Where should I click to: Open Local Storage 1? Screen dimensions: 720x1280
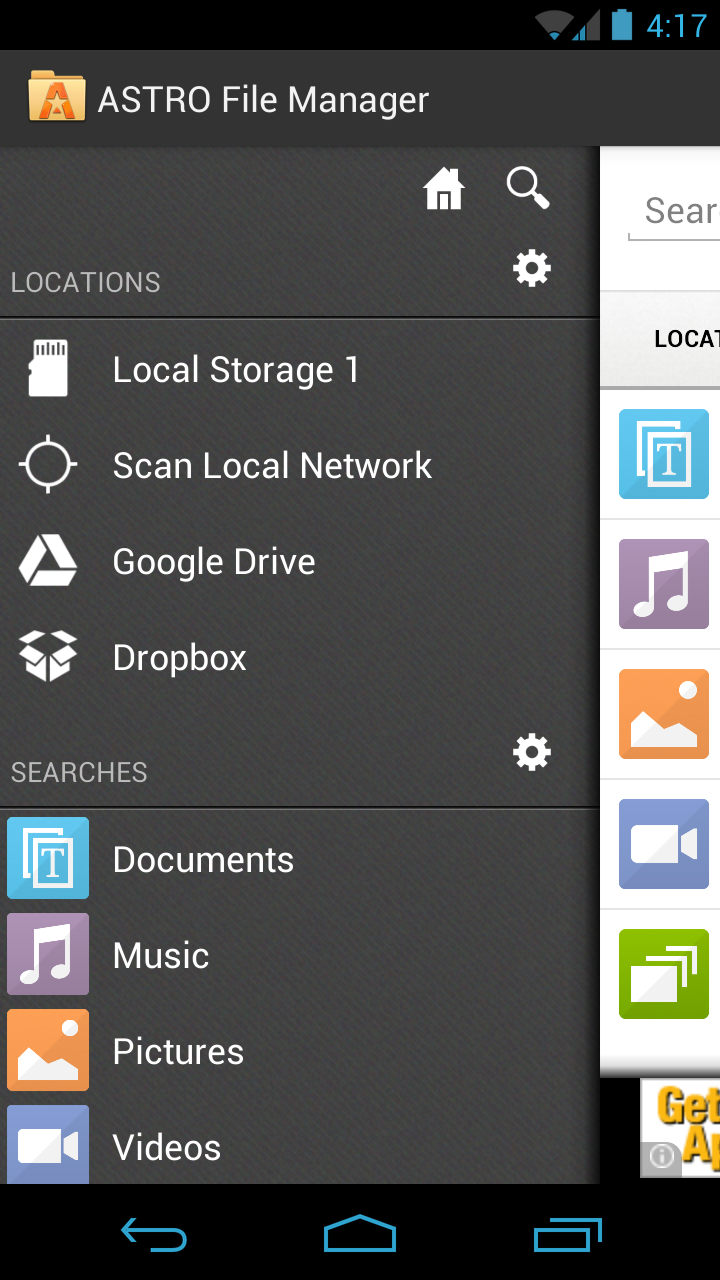coord(235,370)
